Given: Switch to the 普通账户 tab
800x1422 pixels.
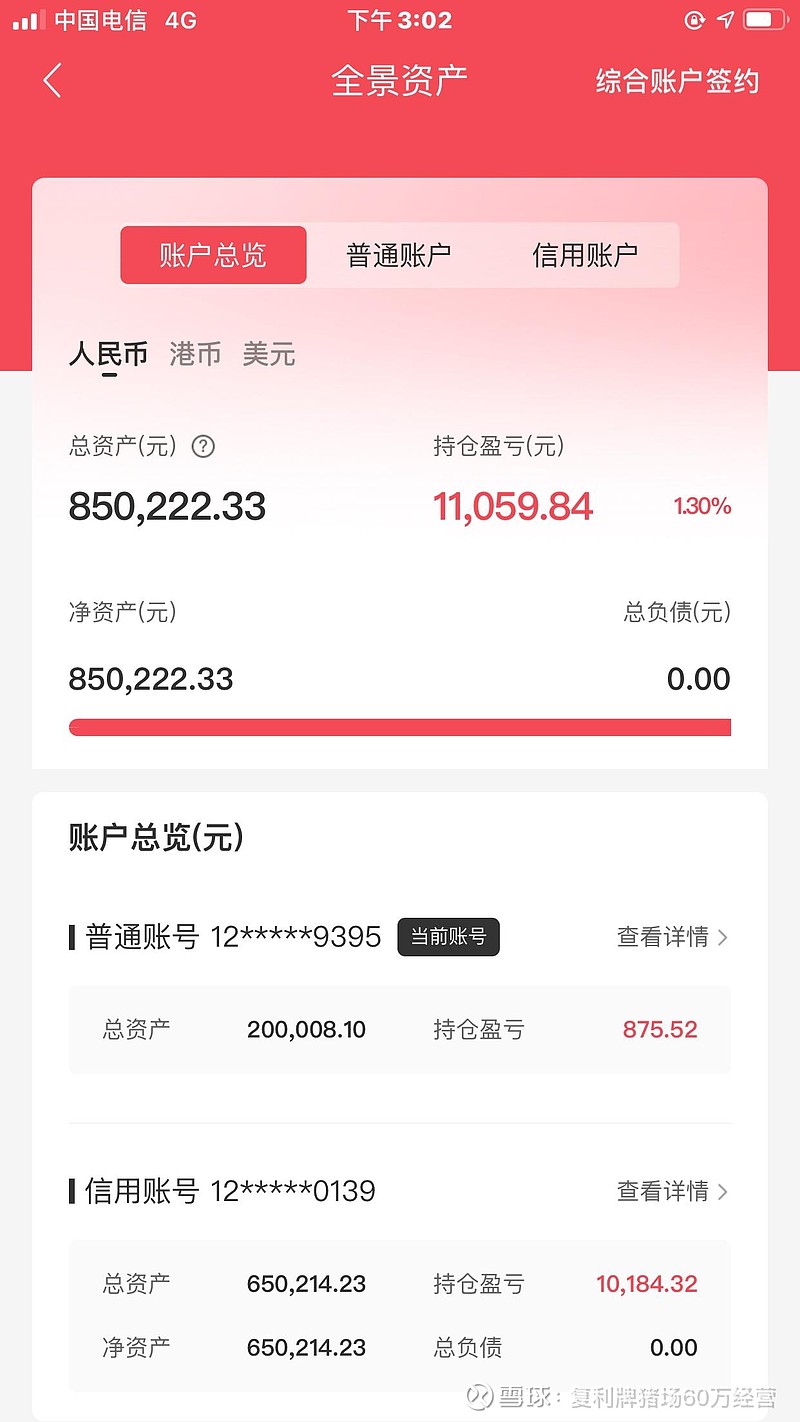Looking at the screenshot, I should (x=398, y=255).
